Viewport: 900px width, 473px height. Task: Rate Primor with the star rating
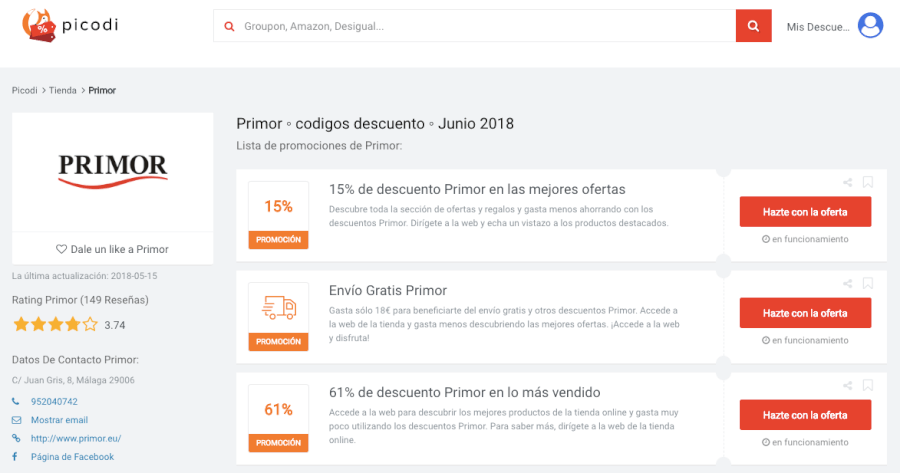click(55, 324)
